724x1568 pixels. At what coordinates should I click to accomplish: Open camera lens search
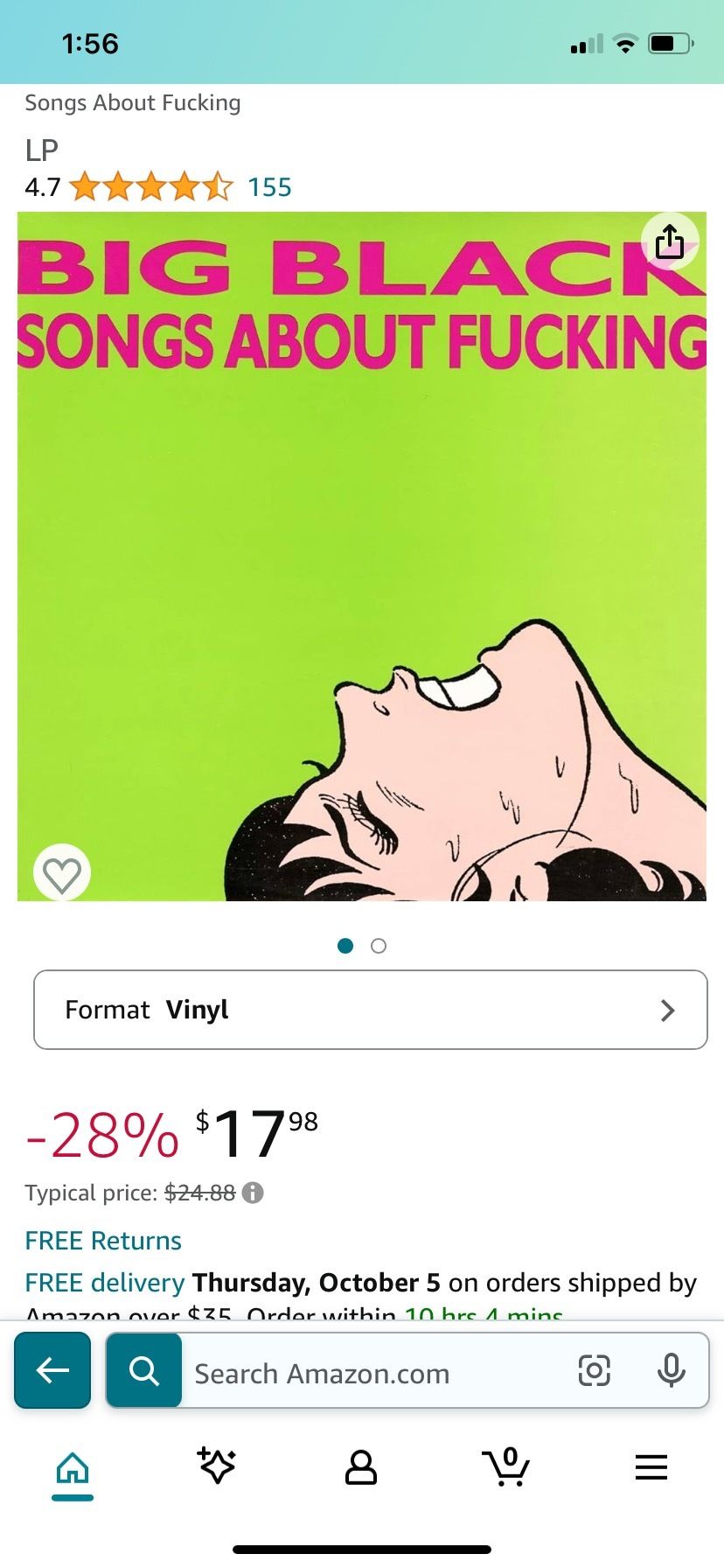[595, 1370]
